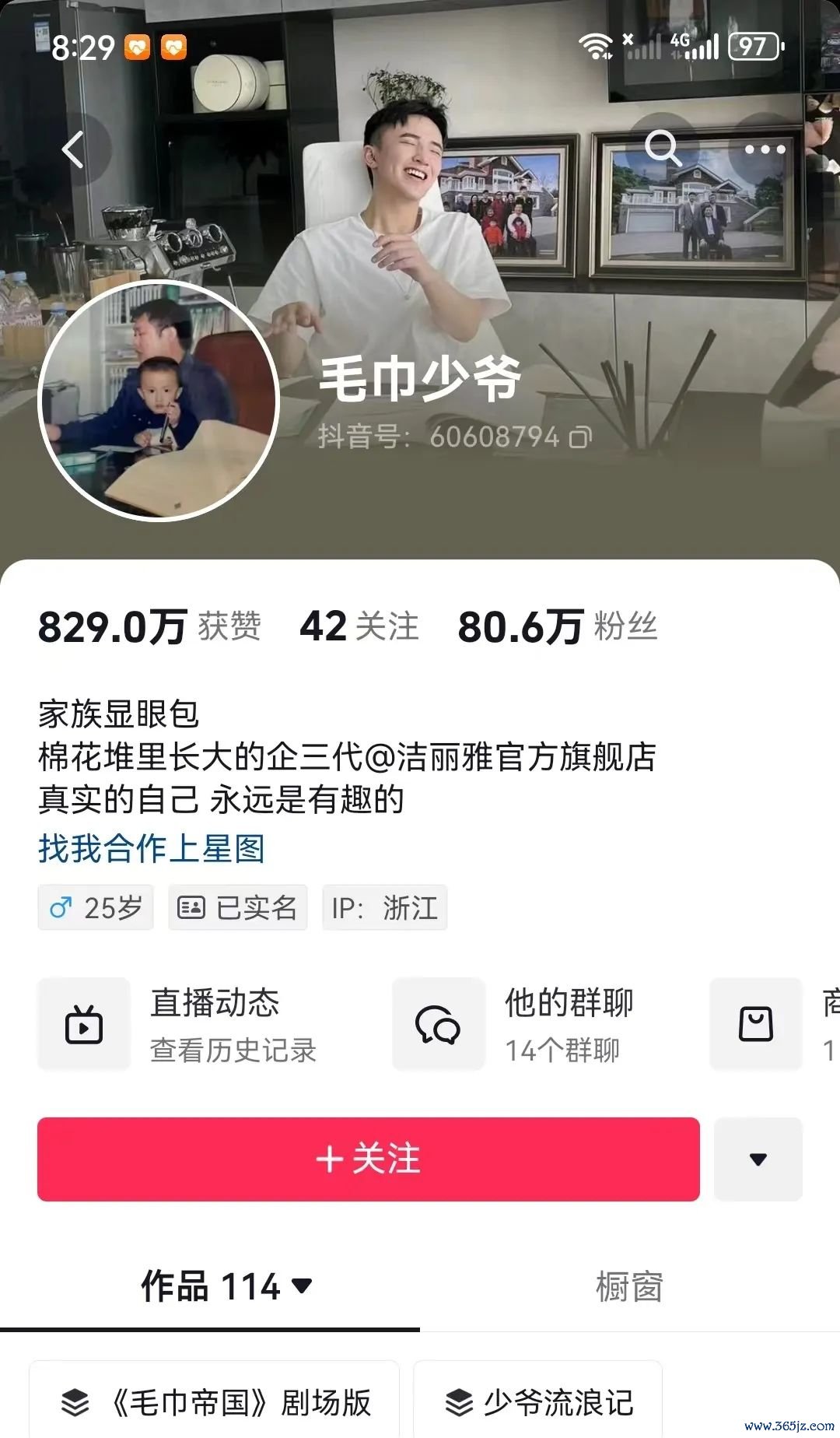This screenshot has width=840, height=1438.
Task: Open 直播动态 live history
Action: [179, 1024]
